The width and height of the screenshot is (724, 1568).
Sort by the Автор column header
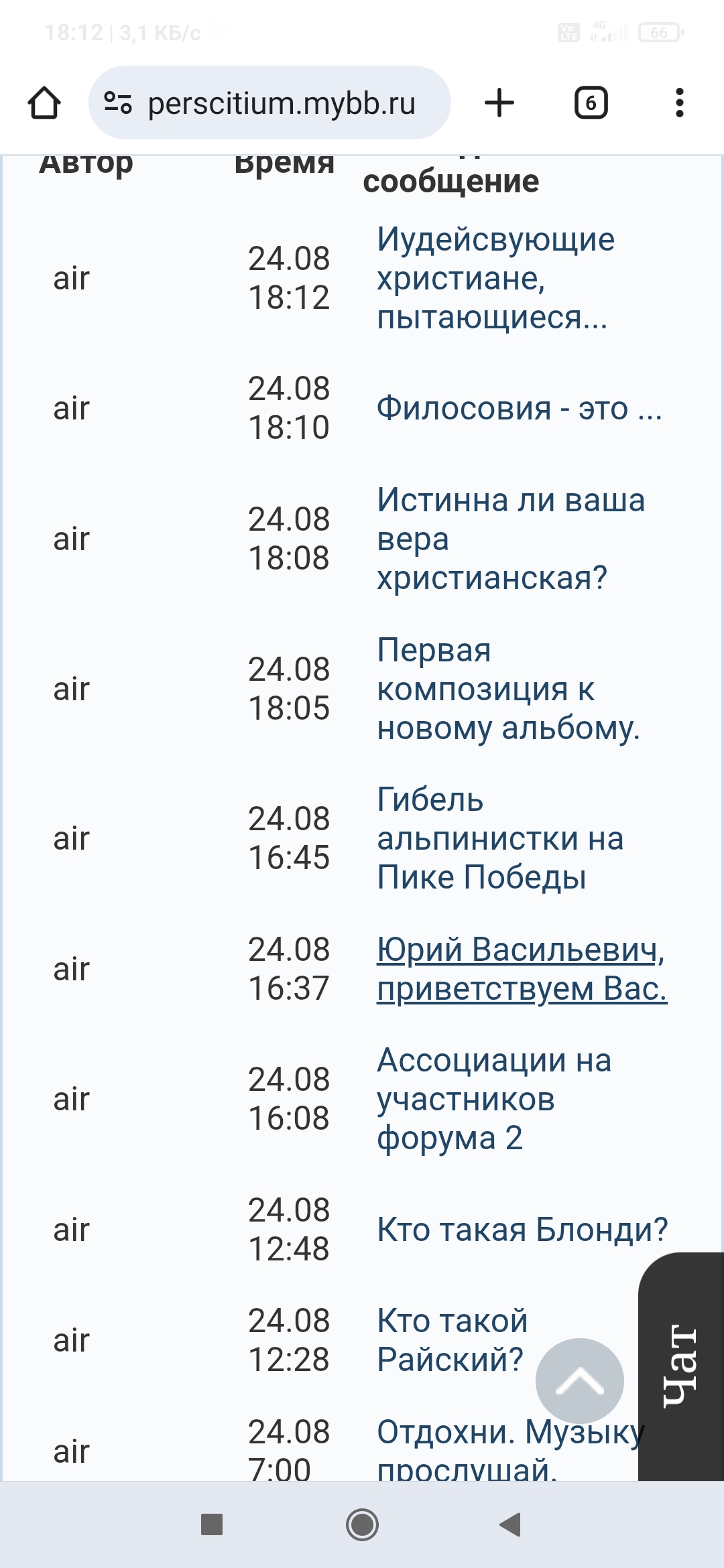87,163
